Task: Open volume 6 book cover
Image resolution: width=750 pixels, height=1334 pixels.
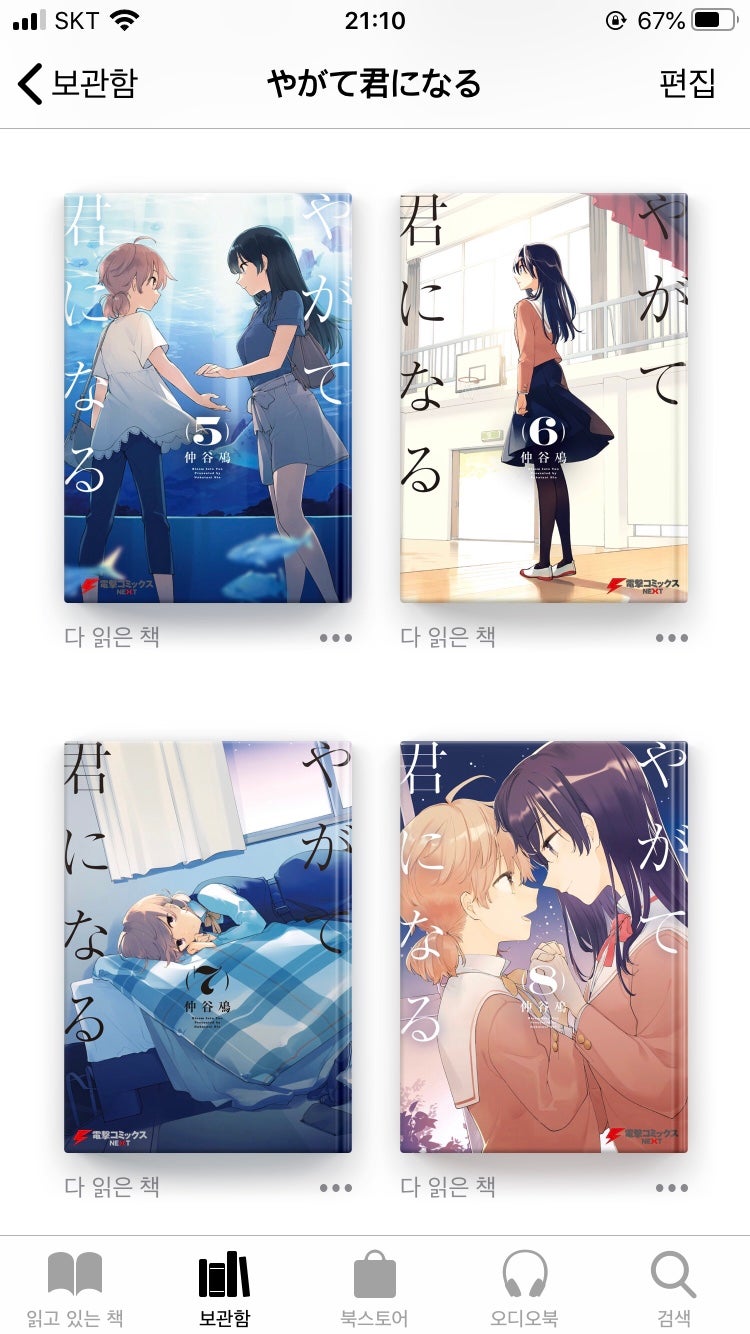Action: pos(544,398)
